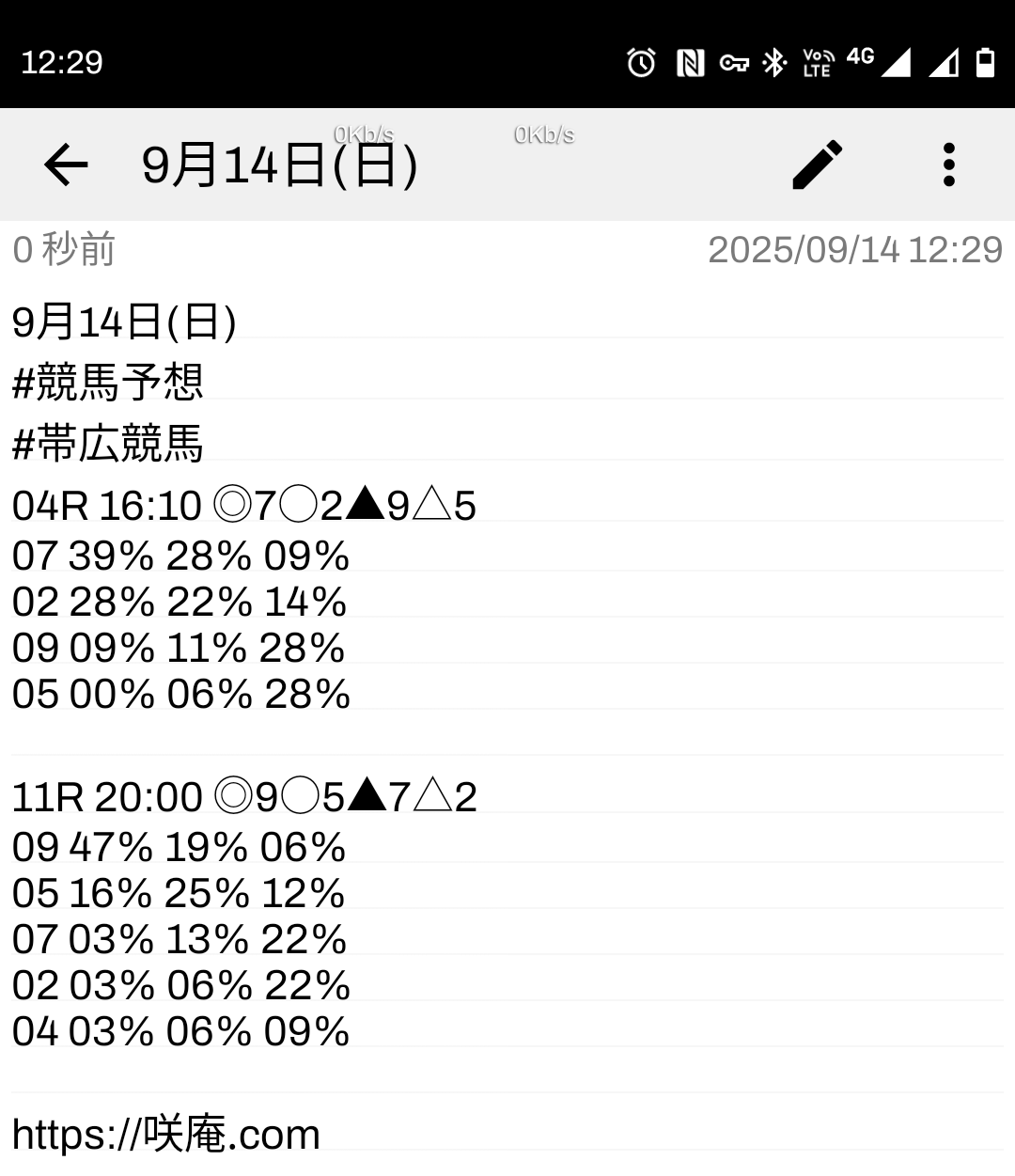Image resolution: width=1015 pixels, height=1176 pixels.
Task: Tap the #帯広競馬 hashtag
Action: coord(108,444)
